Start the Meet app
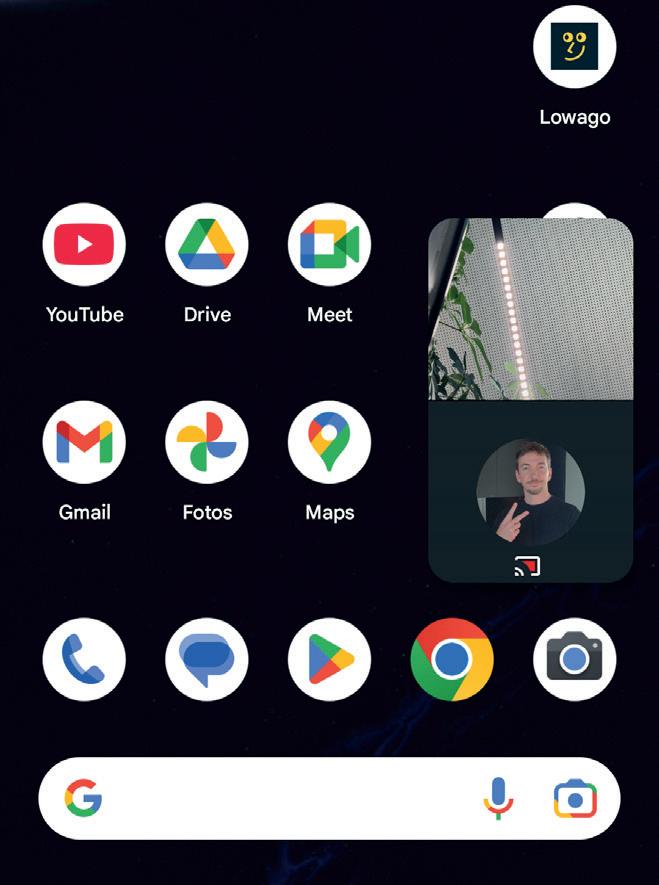The width and height of the screenshot is (659, 885). point(329,244)
